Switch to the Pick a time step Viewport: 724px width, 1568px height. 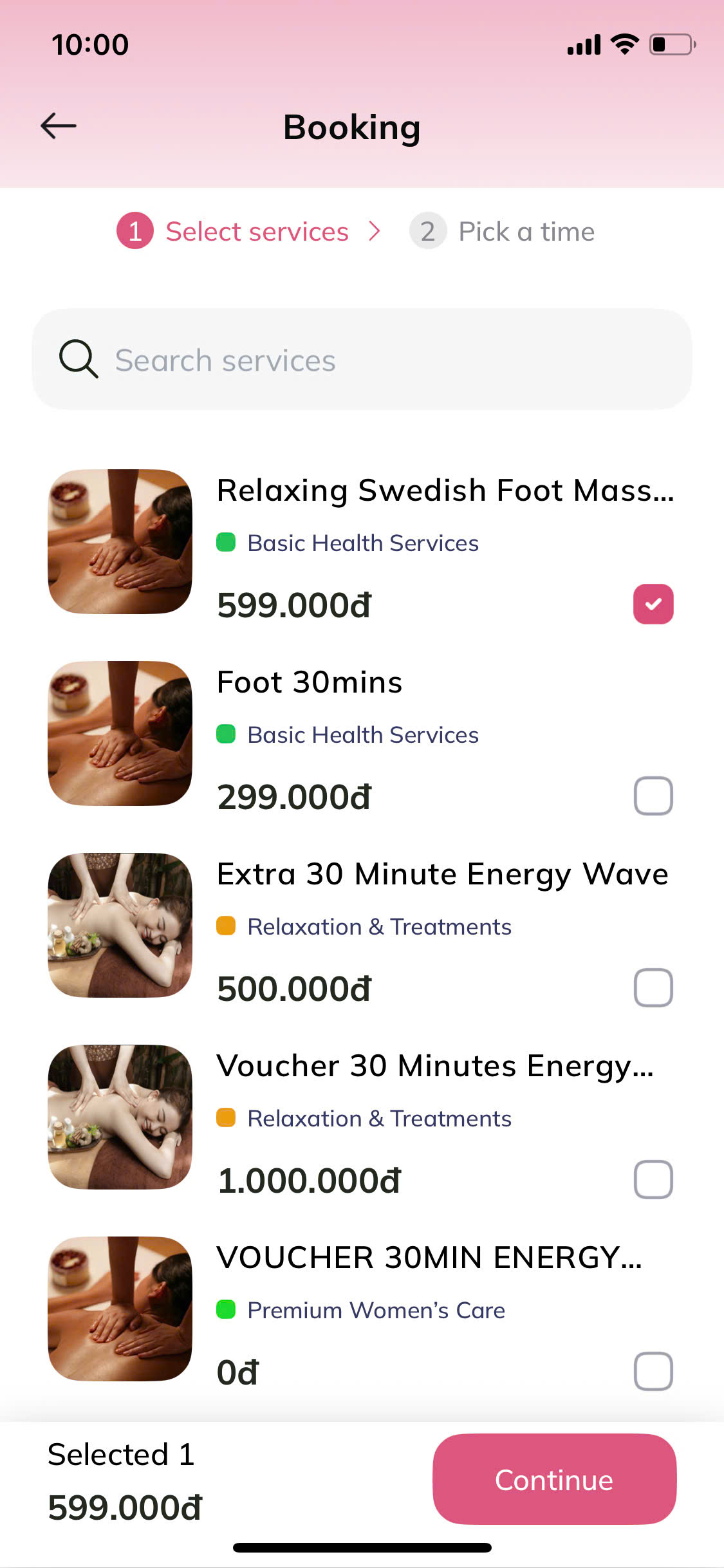pos(503,231)
